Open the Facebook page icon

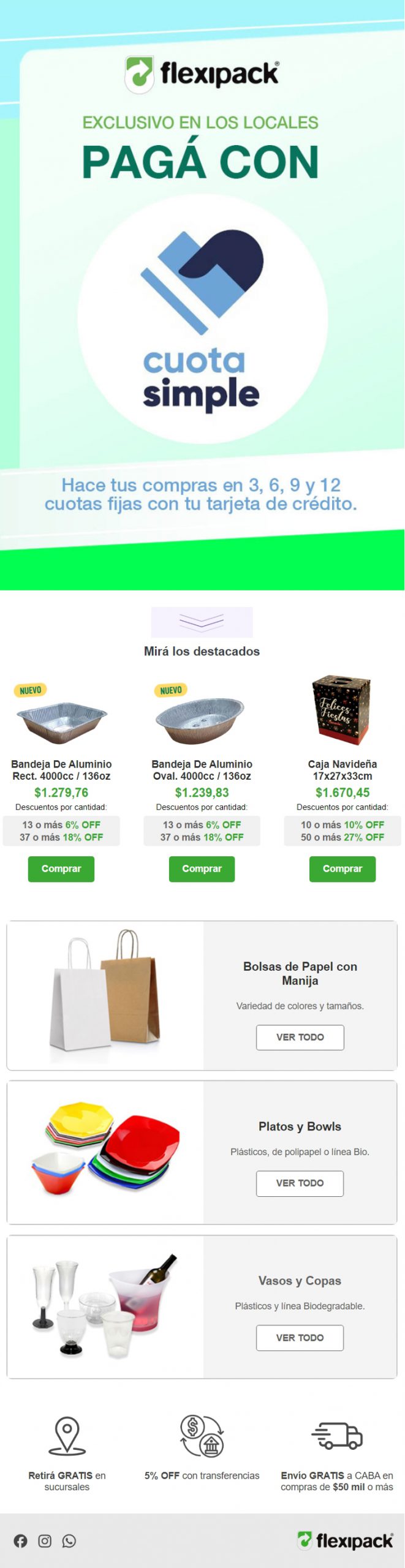pyautogui.click(x=21, y=1540)
